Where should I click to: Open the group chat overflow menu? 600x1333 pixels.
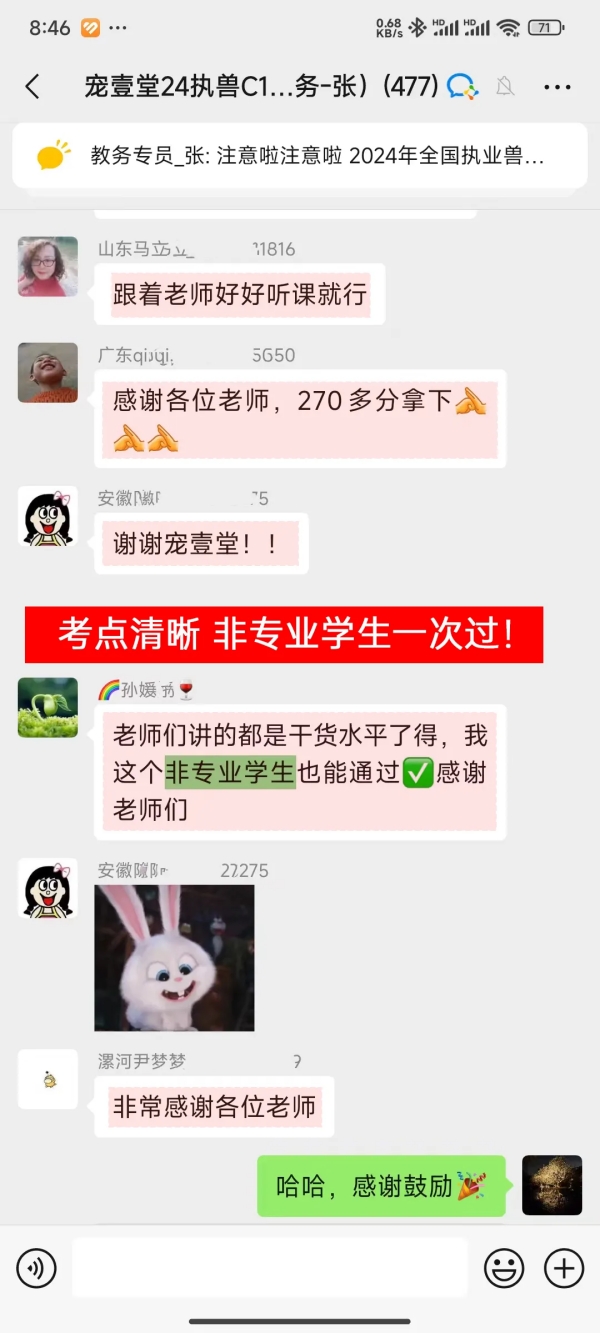[x=557, y=87]
